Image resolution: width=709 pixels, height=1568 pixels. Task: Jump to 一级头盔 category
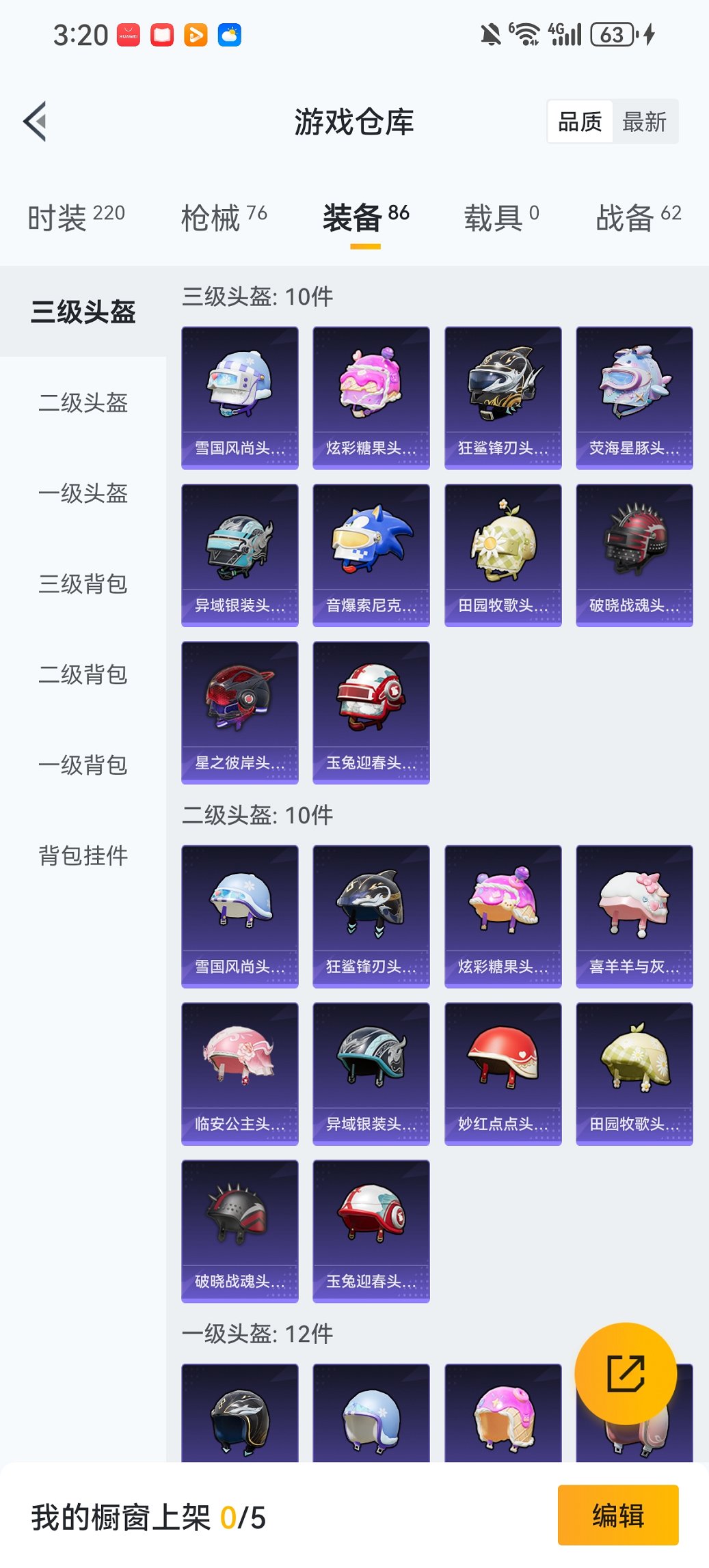pos(83,493)
